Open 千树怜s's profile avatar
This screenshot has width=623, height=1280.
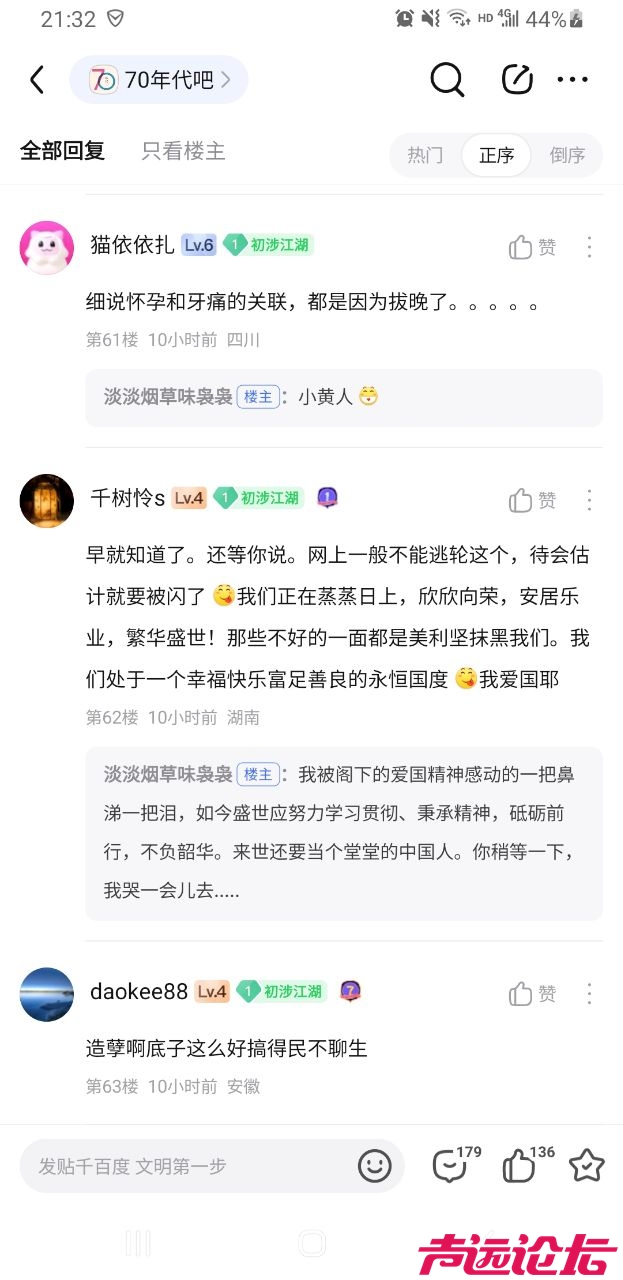click(x=47, y=500)
